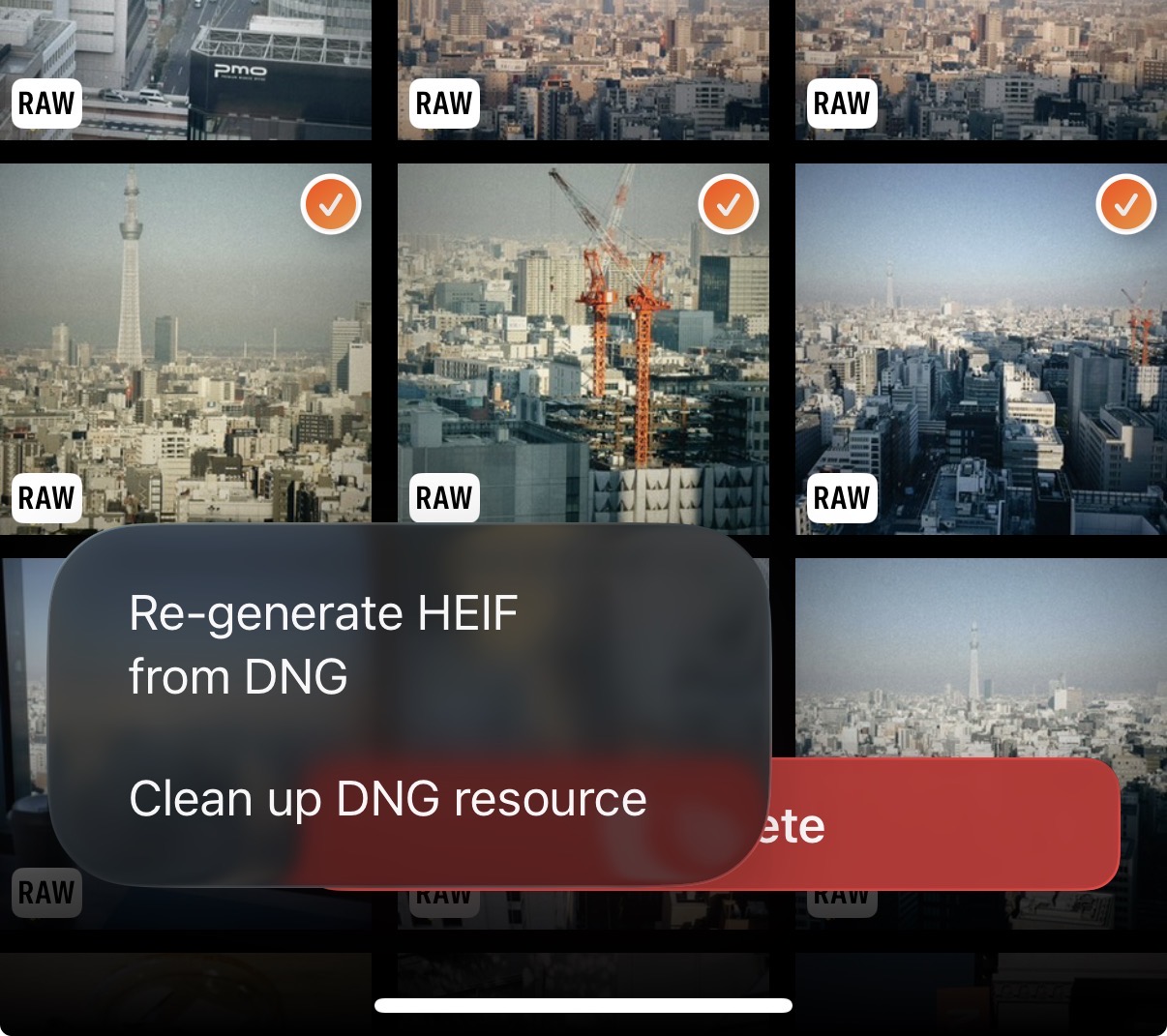Select the hazy skyline photo beside Delete
Screen dimensions: 1167x1036
pos(979,658)
